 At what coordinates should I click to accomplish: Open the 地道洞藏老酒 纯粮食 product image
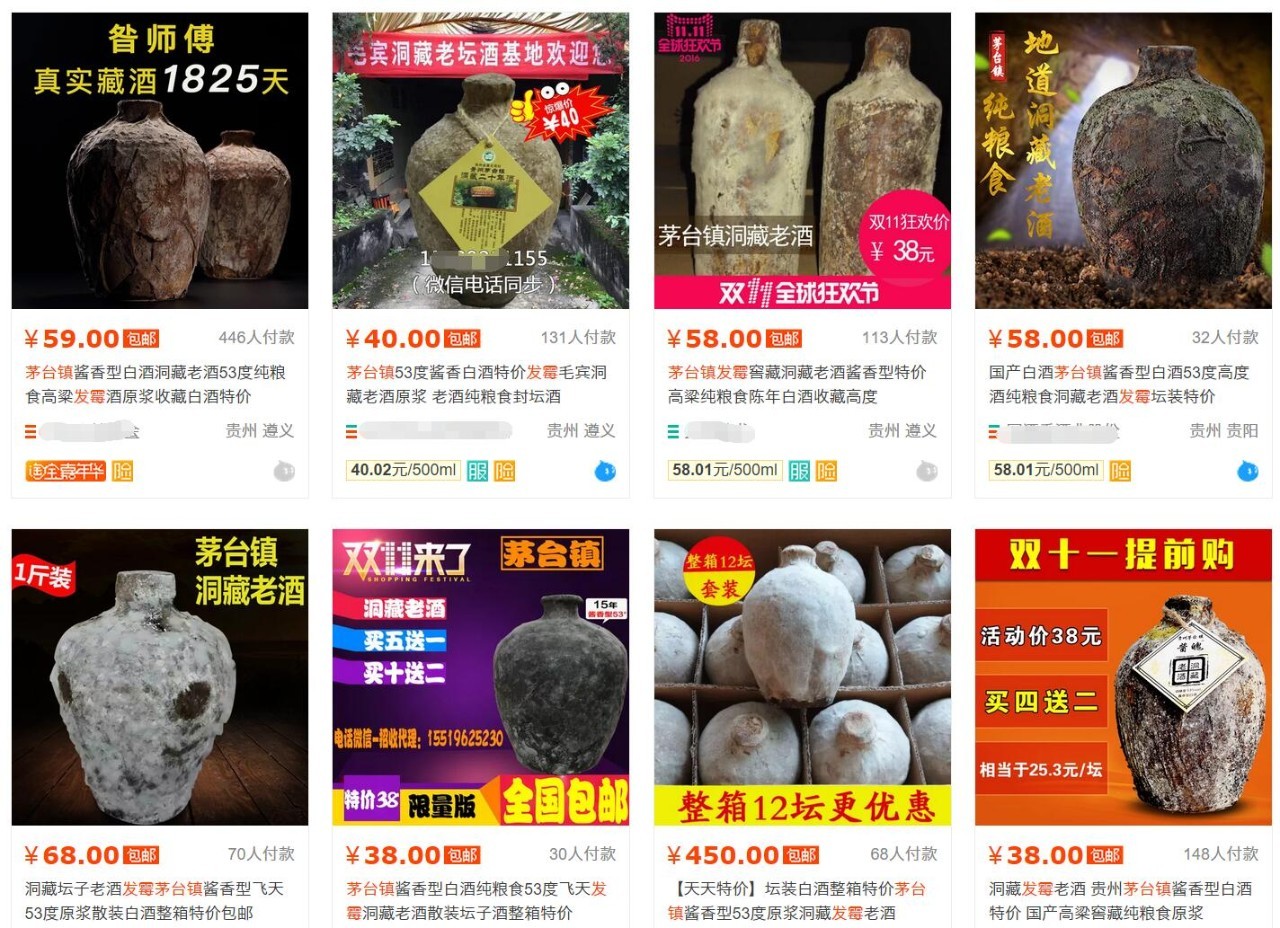pyautogui.click(x=1123, y=160)
